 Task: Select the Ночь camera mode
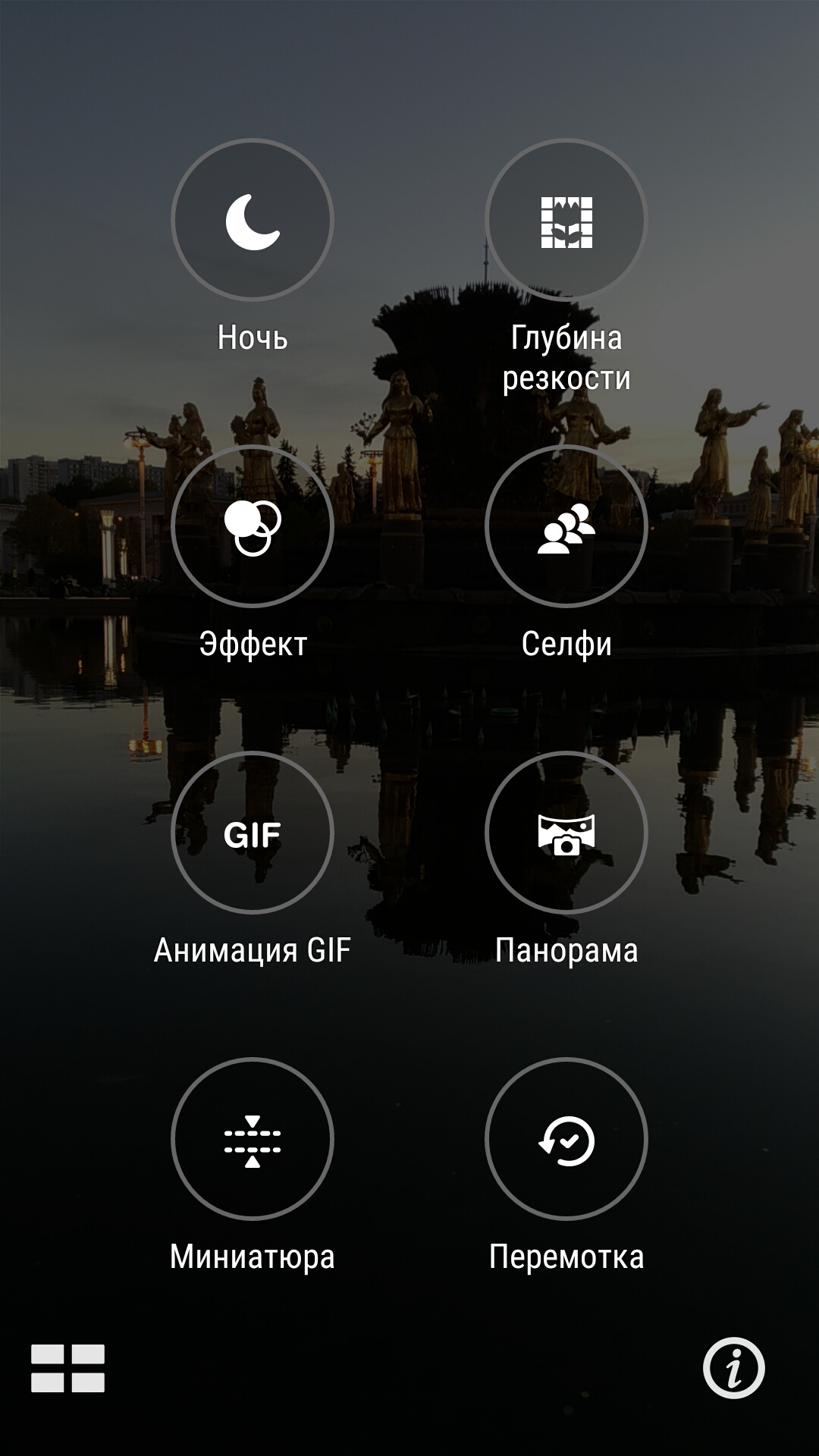click(x=253, y=221)
